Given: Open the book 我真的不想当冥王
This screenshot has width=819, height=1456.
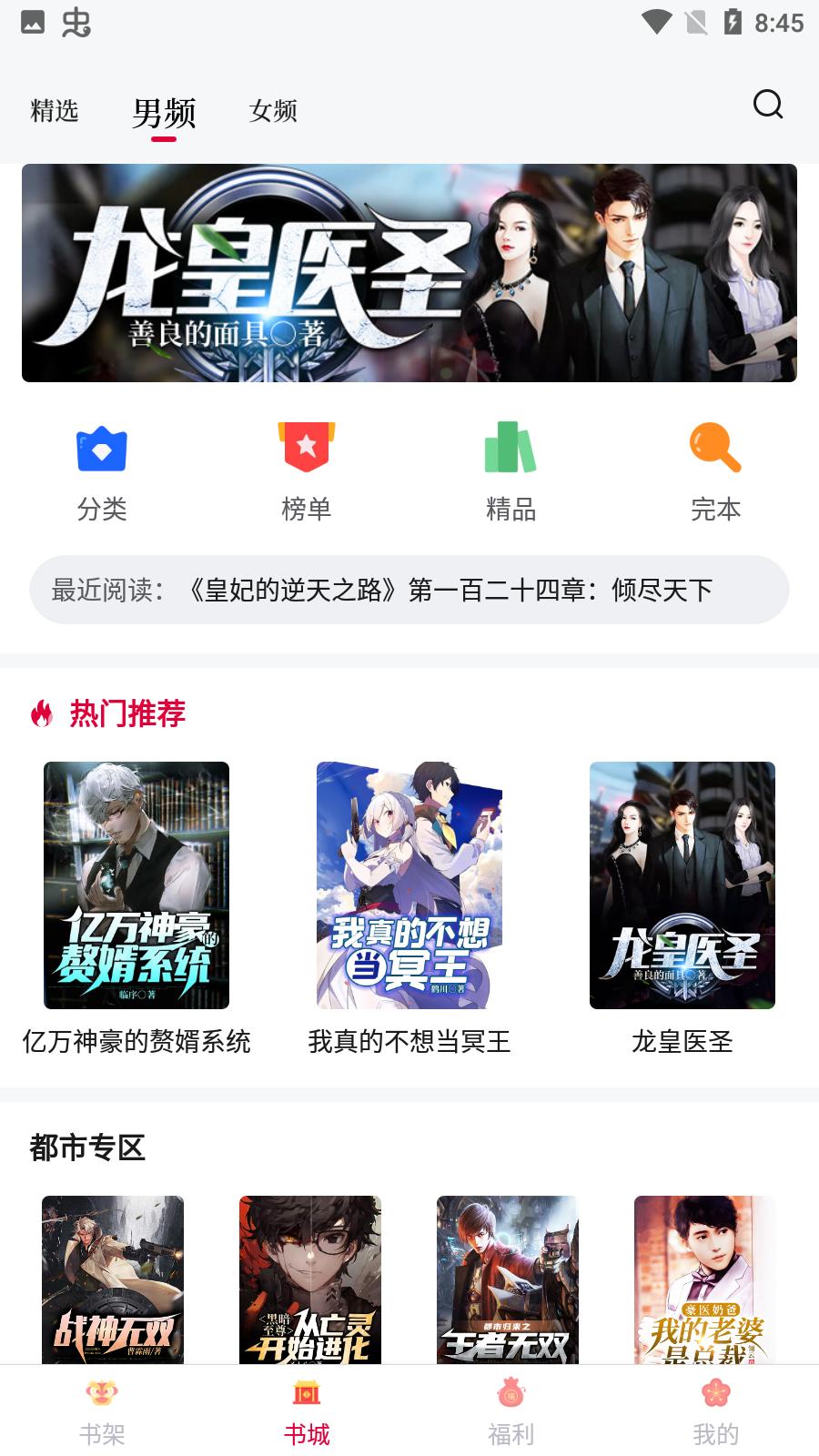Looking at the screenshot, I should 409,885.
